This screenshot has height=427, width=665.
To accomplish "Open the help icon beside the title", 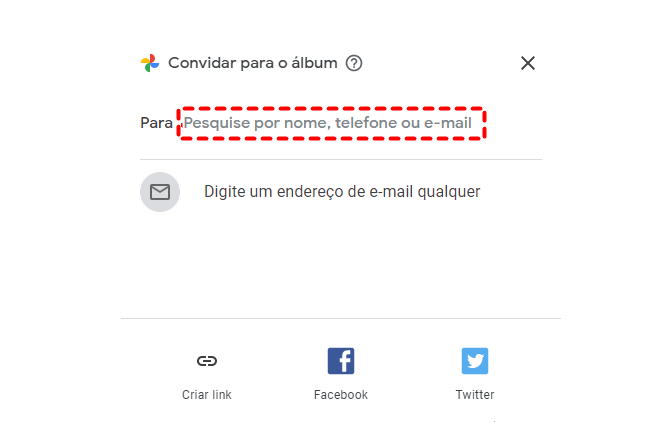I will pos(354,63).
